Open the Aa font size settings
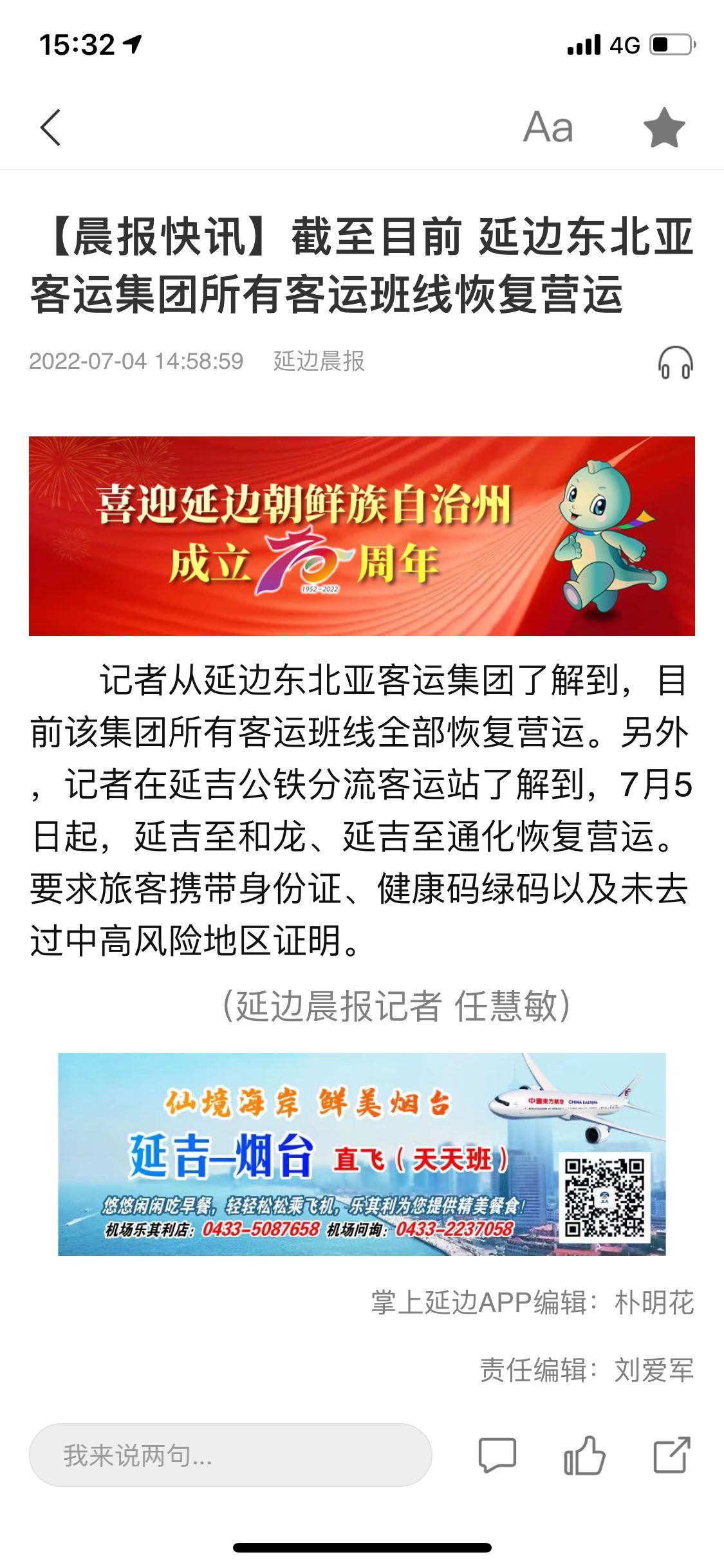Viewport: 724px width, 1568px height. 548,127
